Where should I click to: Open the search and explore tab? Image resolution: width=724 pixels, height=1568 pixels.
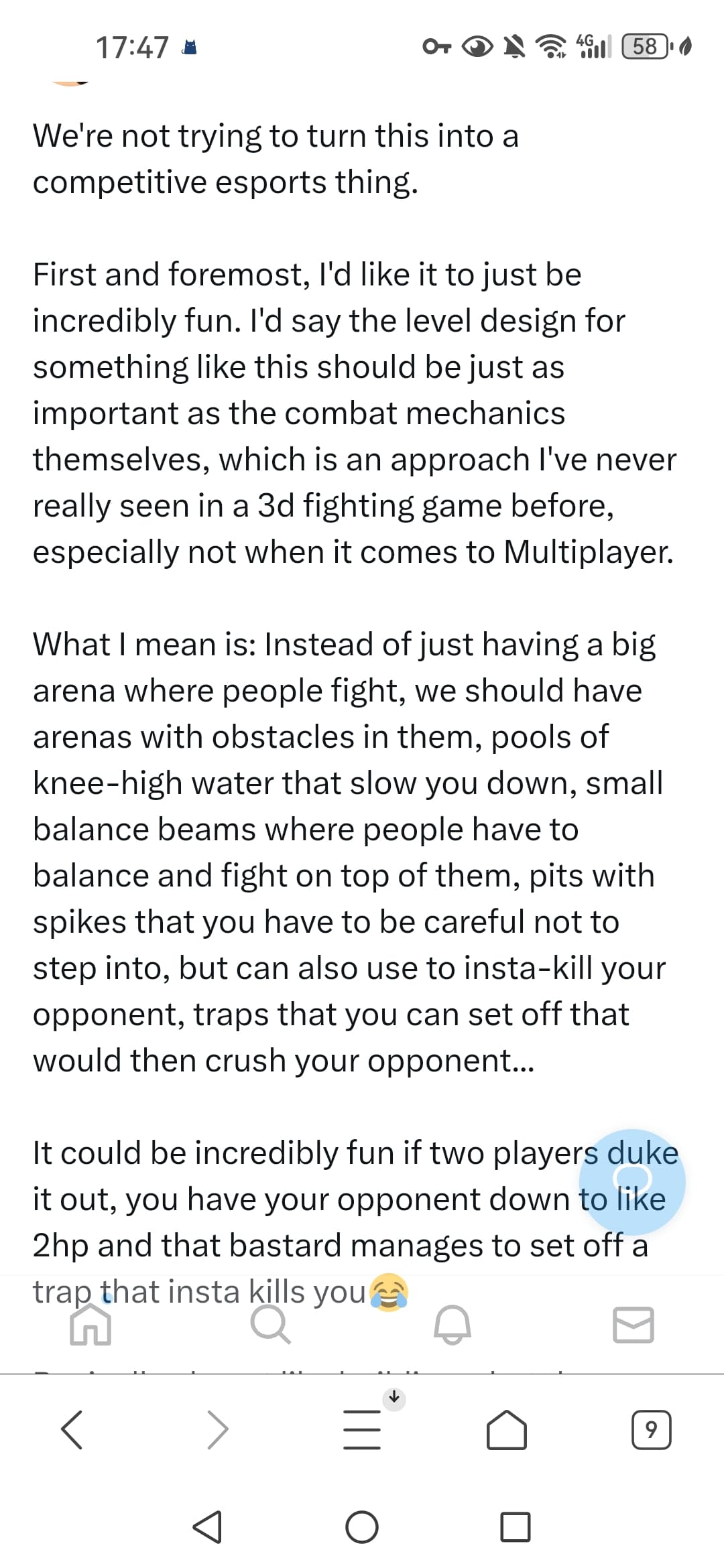click(x=271, y=1325)
